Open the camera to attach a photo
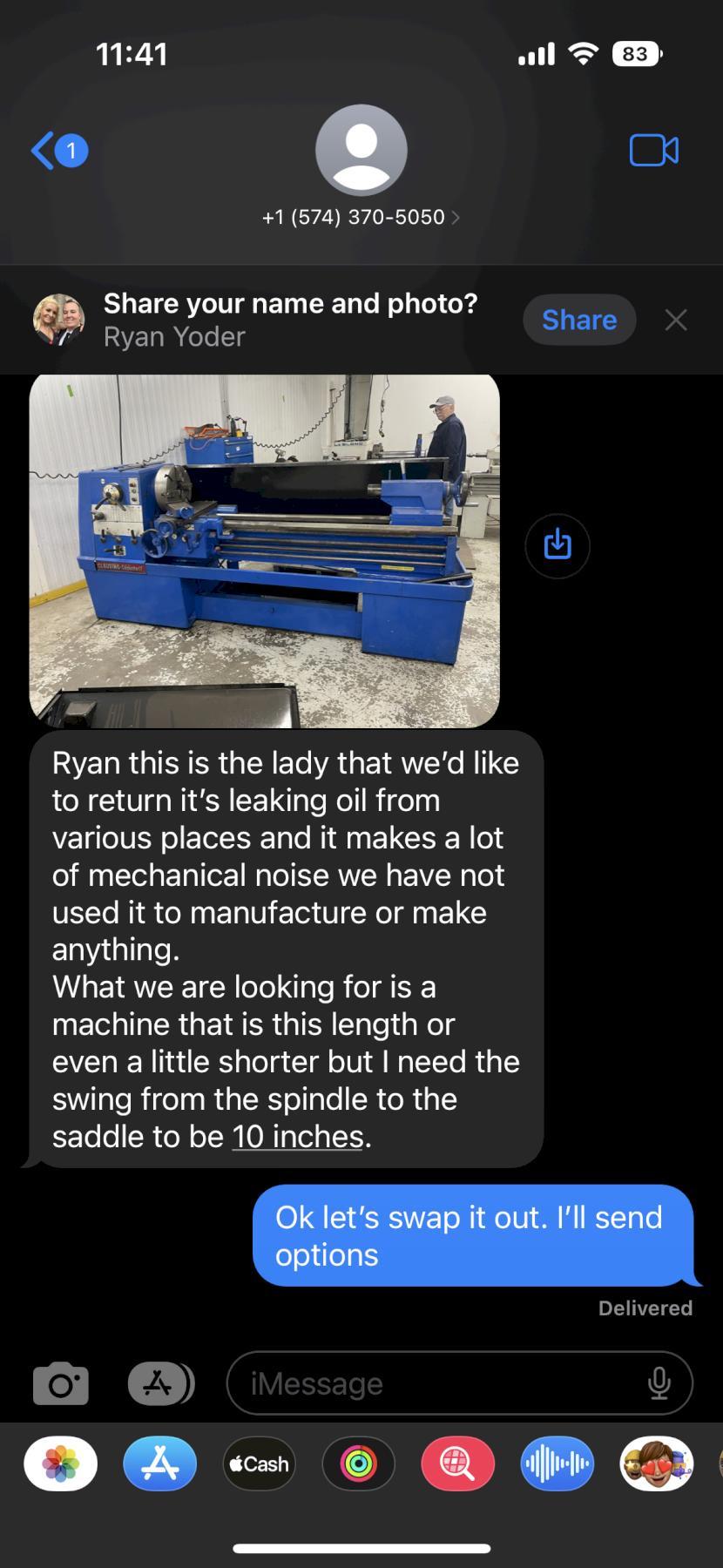 pos(60,1383)
